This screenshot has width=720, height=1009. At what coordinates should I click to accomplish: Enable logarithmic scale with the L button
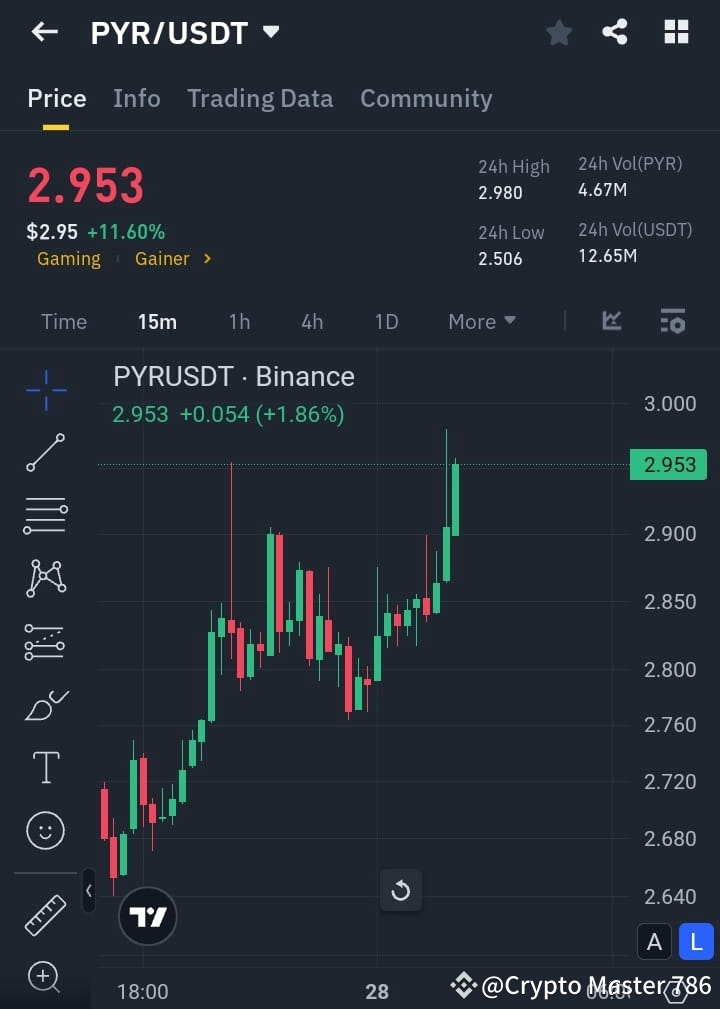point(696,941)
